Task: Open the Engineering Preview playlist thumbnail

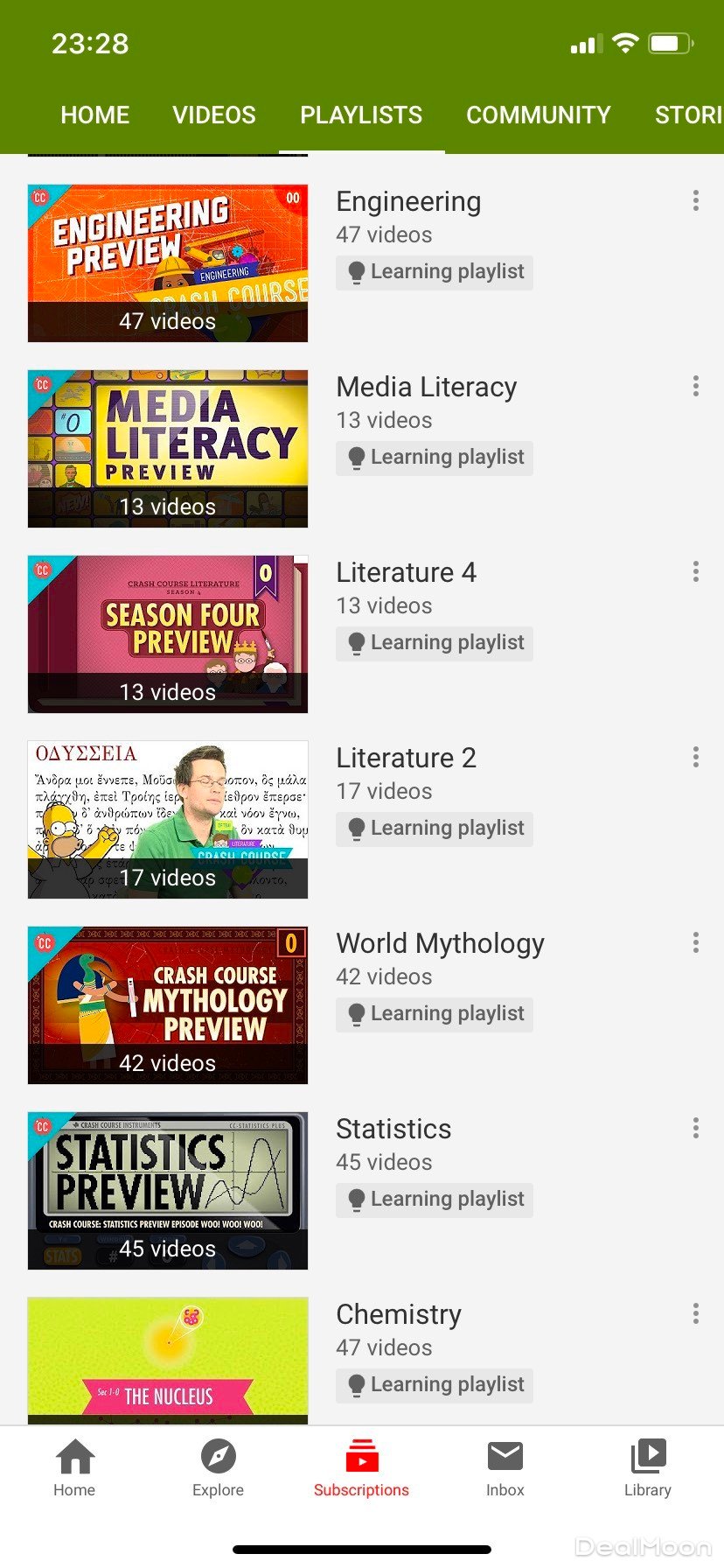Action: [x=168, y=262]
